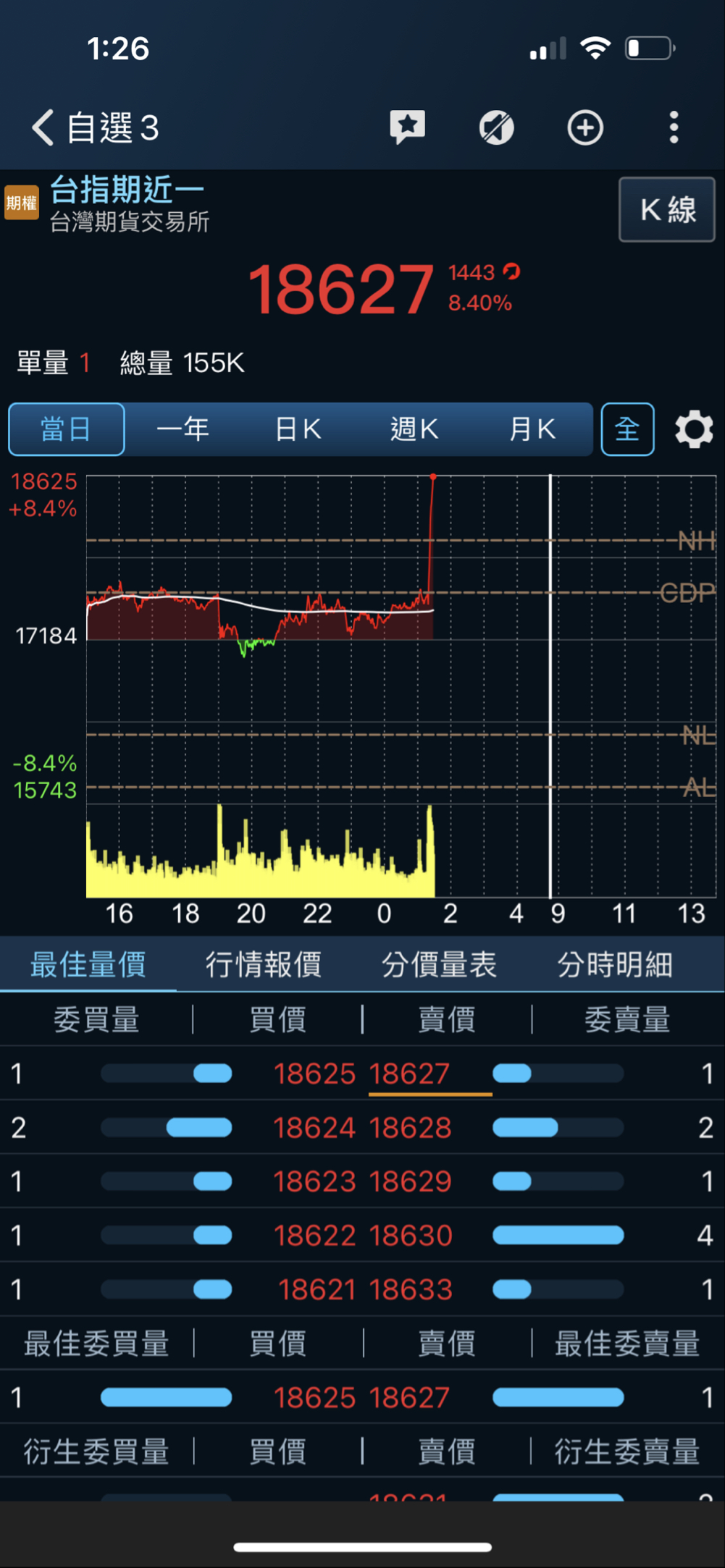Go back to 自選 3 watchlist

(94, 128)
